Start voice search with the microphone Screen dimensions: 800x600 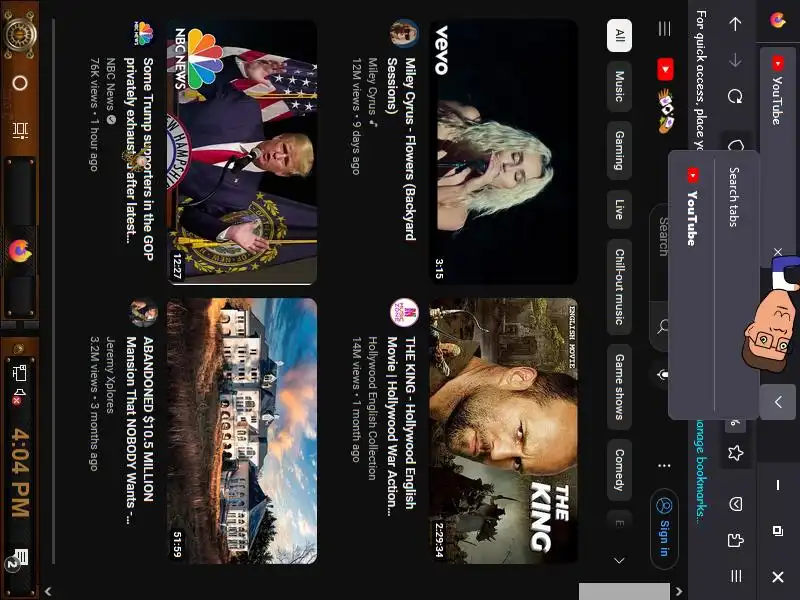click(663, 375)
